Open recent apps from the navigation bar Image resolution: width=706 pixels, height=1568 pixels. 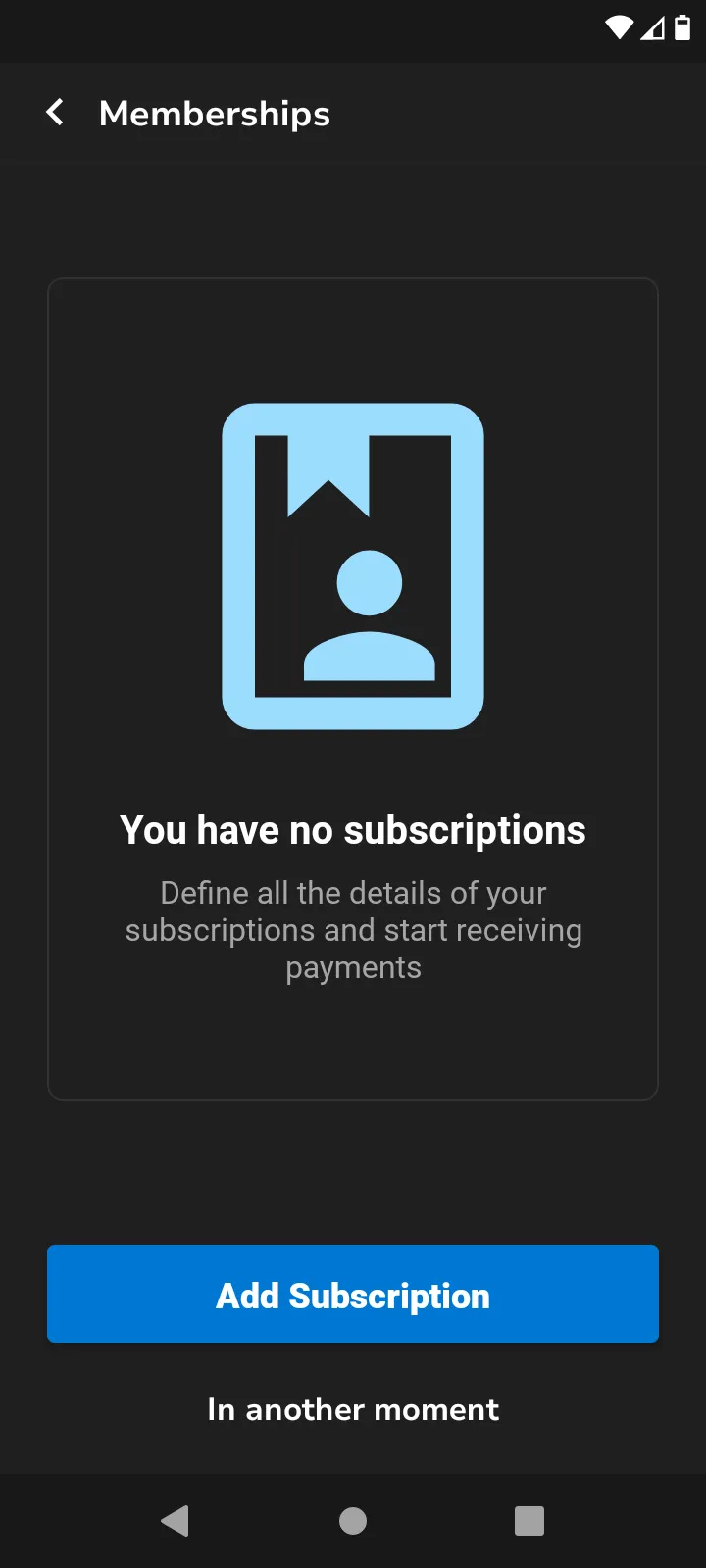(x=529, y=1521)
